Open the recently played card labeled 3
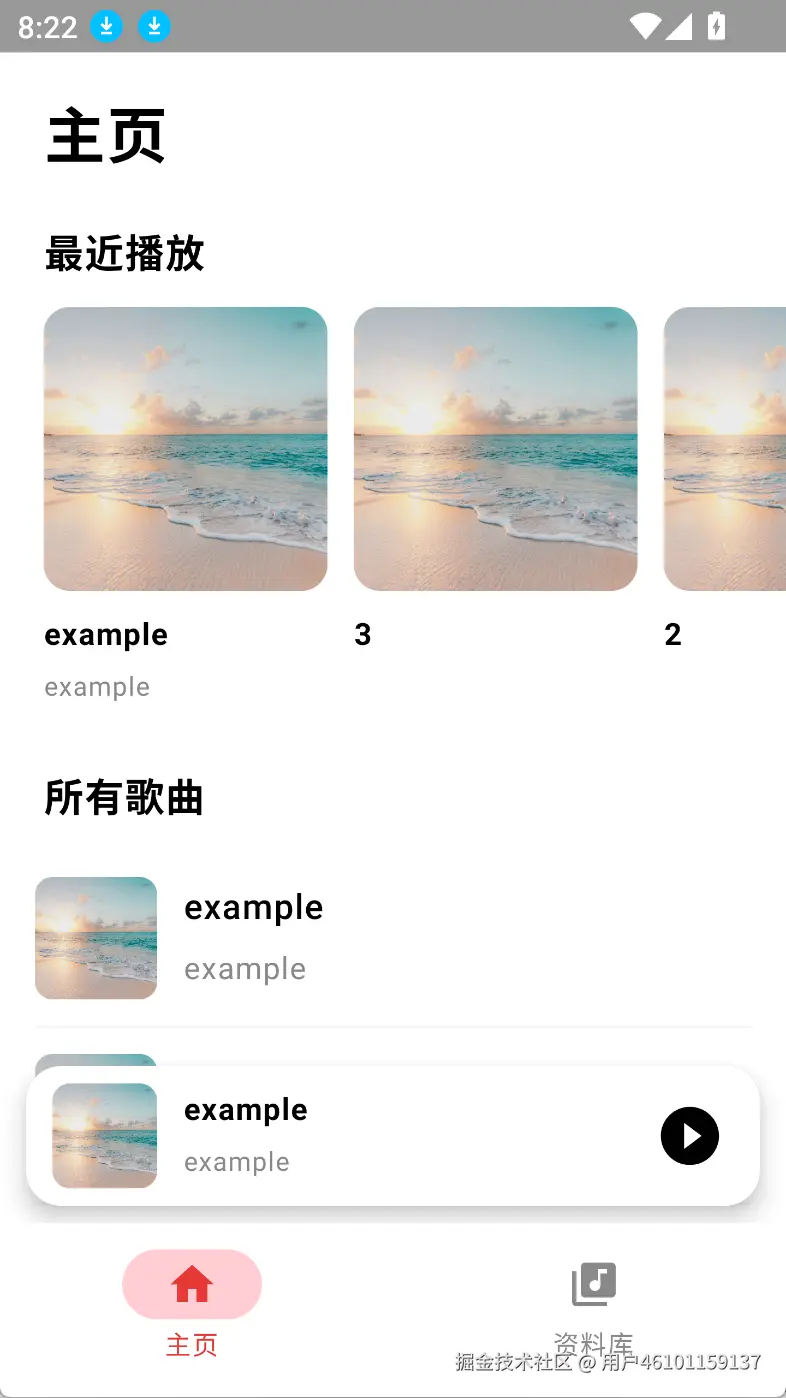This screenshot has width=786, height=1398. 495,449
